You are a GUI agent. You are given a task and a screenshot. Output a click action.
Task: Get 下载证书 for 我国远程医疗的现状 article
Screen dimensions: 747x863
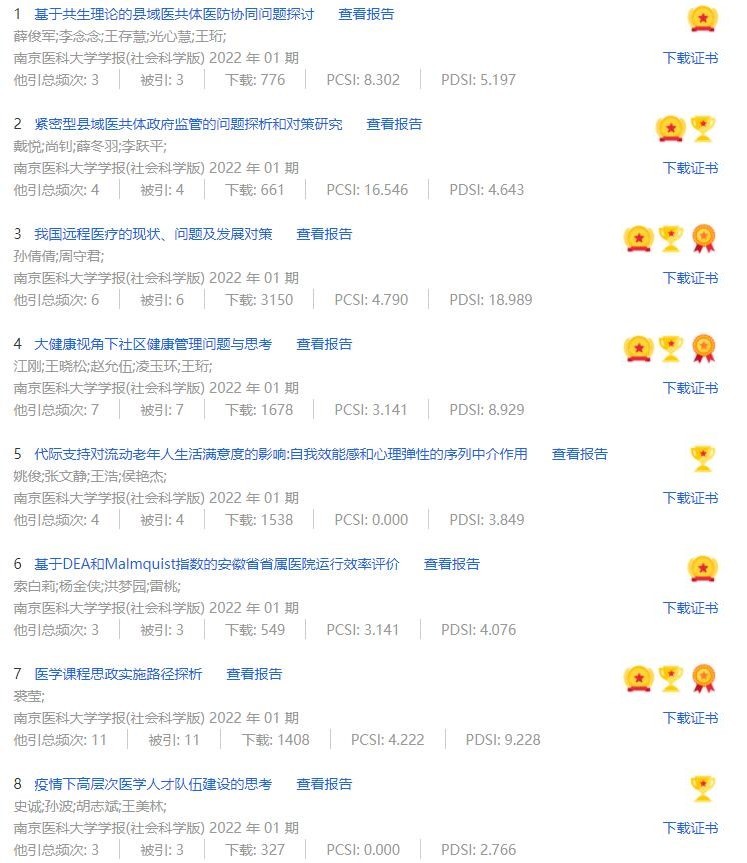[x=690, y=278]
